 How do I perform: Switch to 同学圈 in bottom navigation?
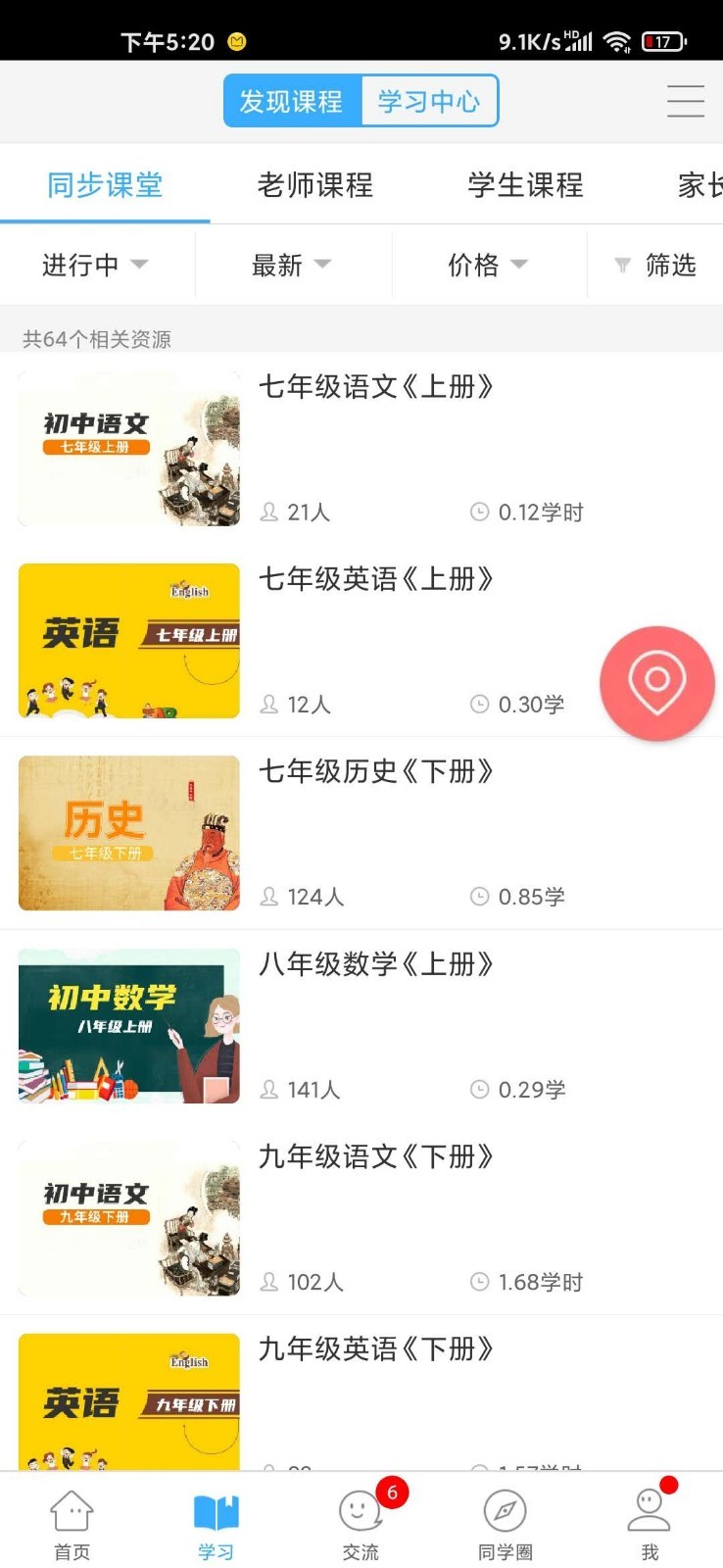[x=506, y=1525]
